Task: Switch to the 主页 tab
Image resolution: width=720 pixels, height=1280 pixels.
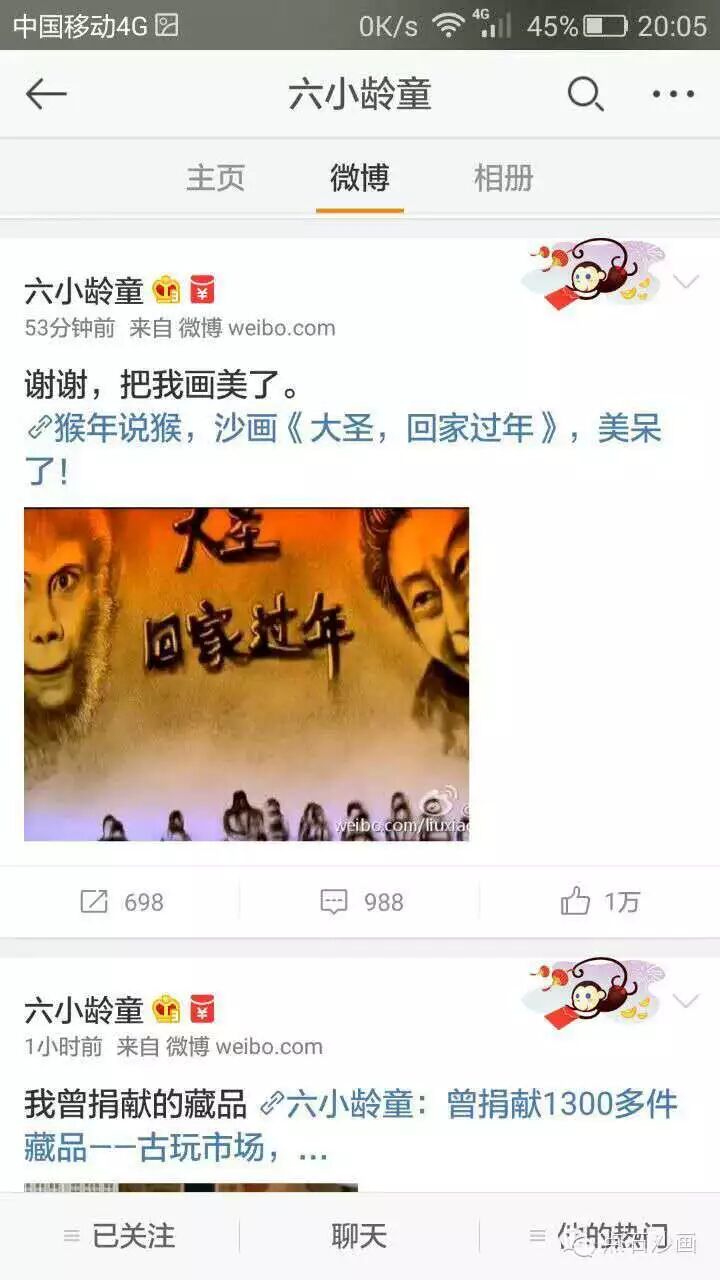Action: click(x=215, y=178)
